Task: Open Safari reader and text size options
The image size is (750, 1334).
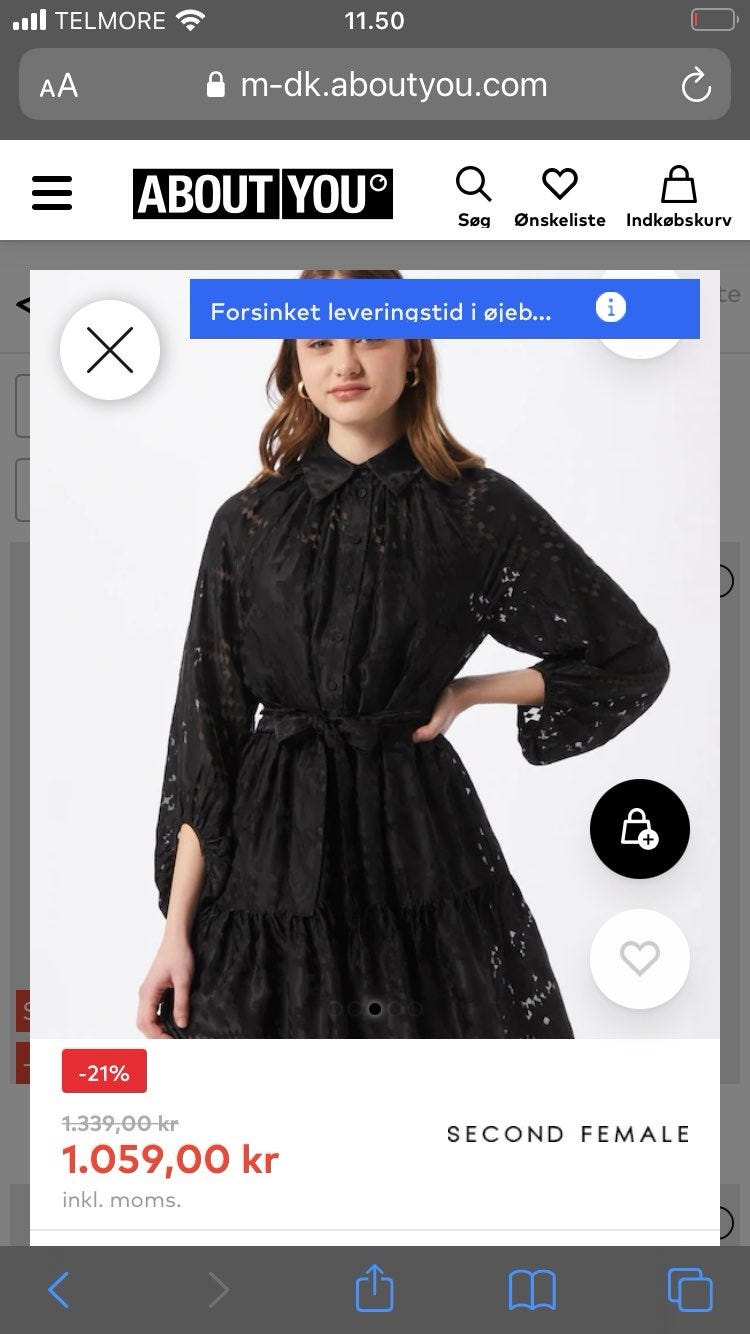Action: (x=59, y=85)
